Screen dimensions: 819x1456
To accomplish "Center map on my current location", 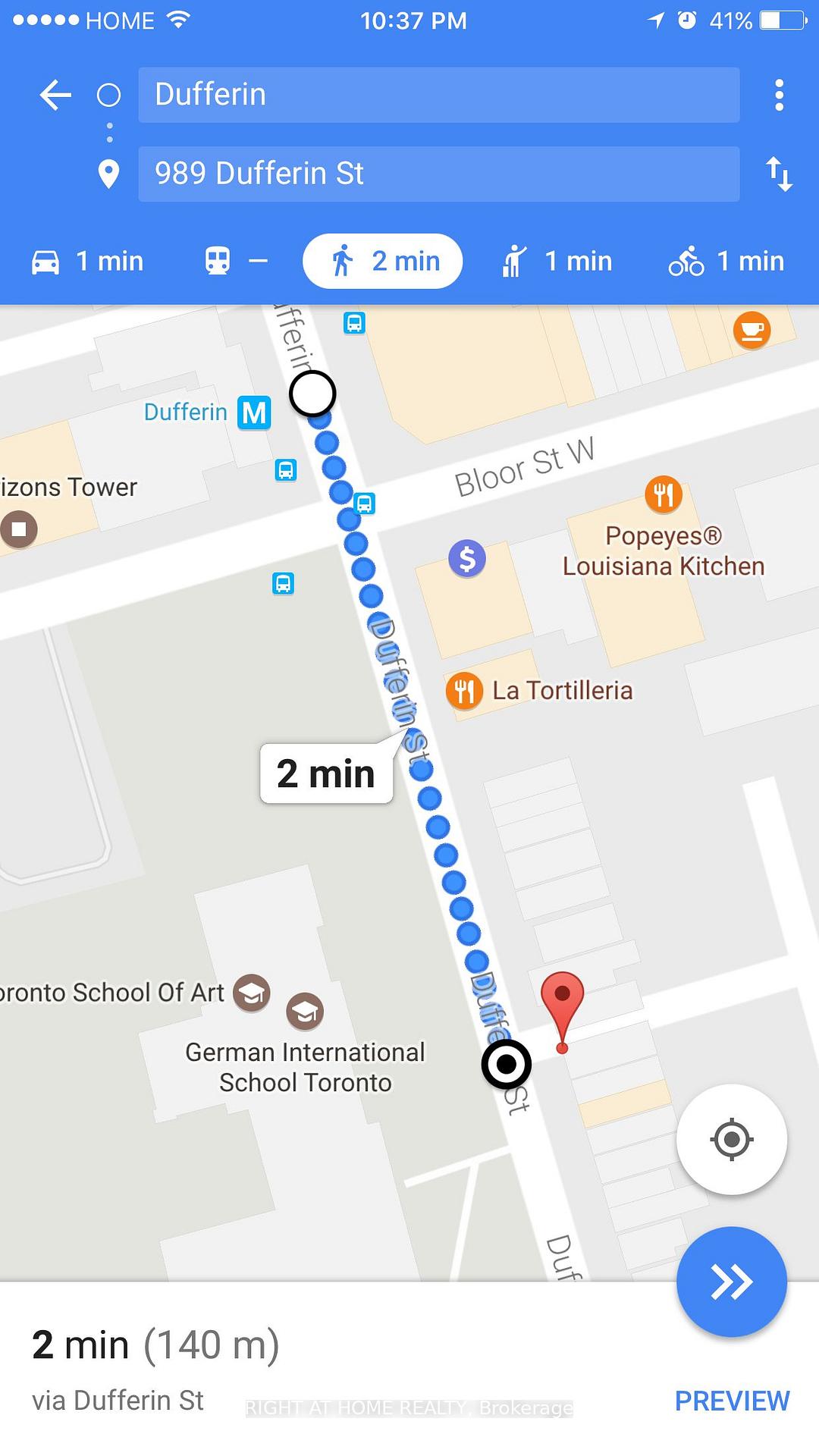I will pyautogui.click(x=732, y=1139).
